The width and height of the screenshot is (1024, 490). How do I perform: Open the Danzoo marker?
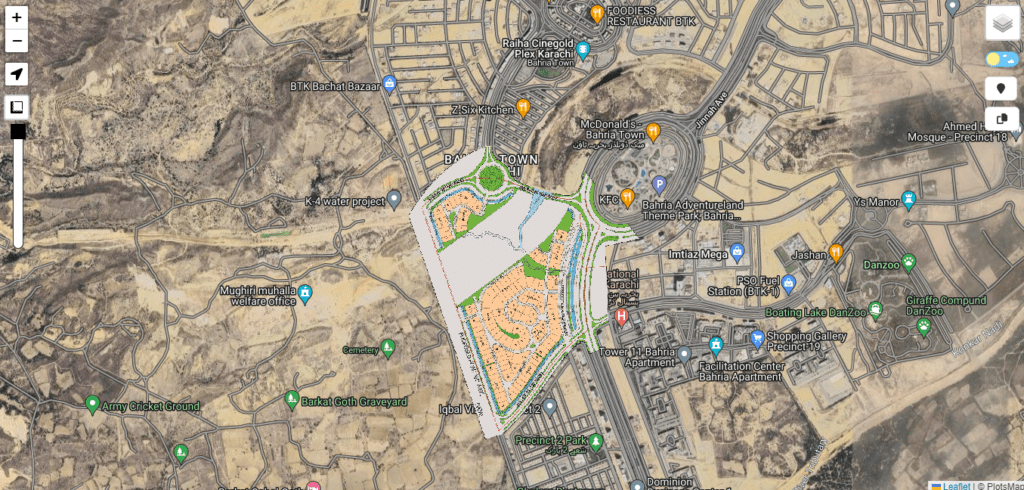coord(908,263)
